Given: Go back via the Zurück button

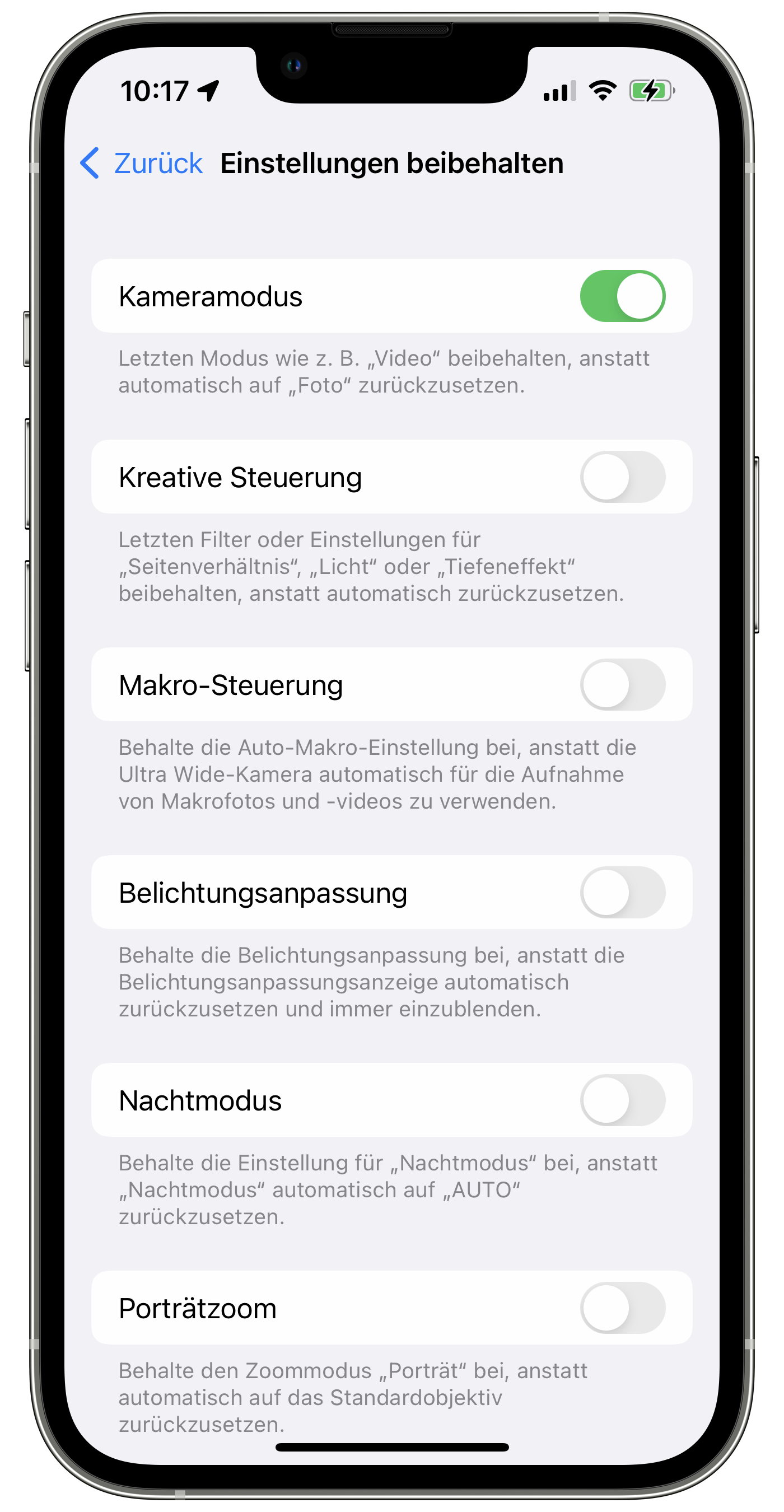Looking at the screenshot, I should coord(142,163).
